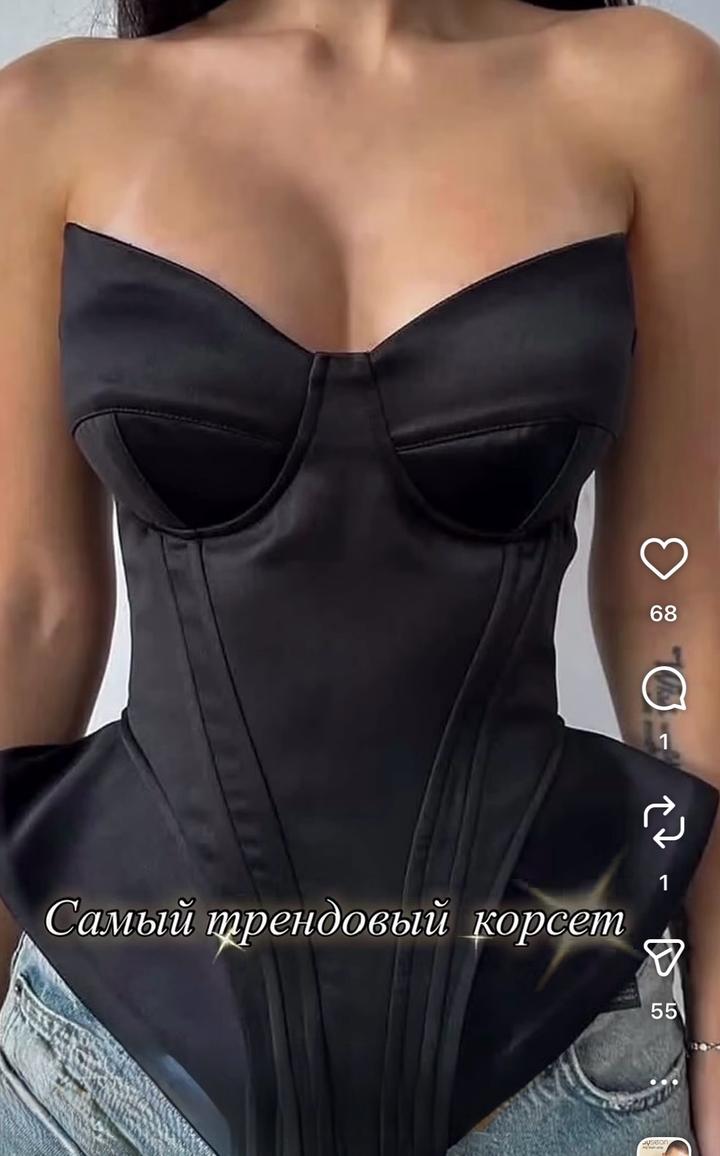Open the comments on this reel
The height and width of the screenshot is (1156, 720).
pos(664,689)
